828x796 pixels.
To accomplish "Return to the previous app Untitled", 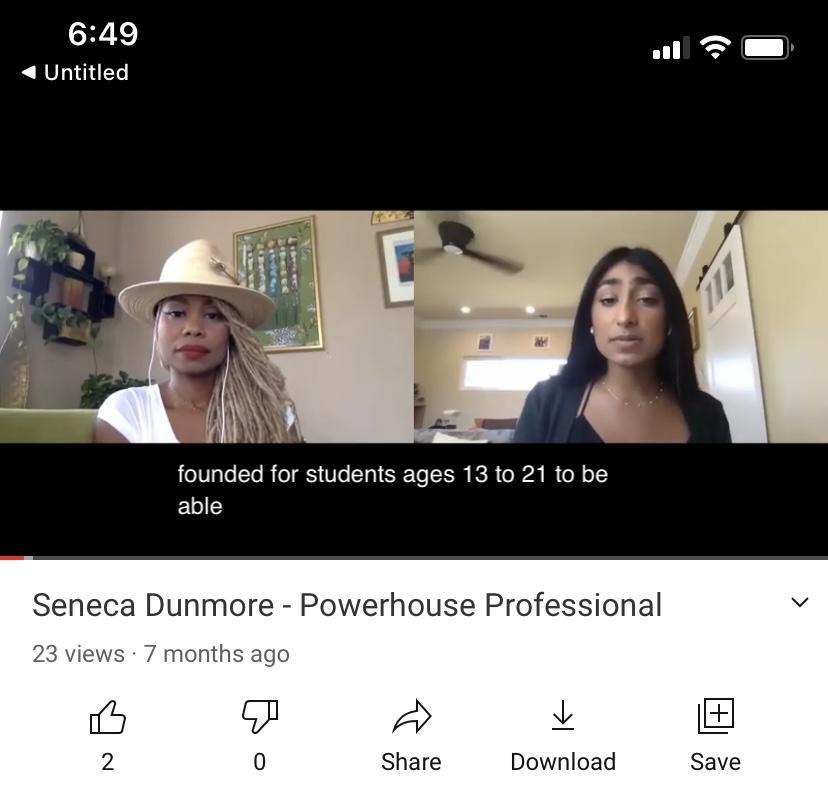I will pos(75,72).
